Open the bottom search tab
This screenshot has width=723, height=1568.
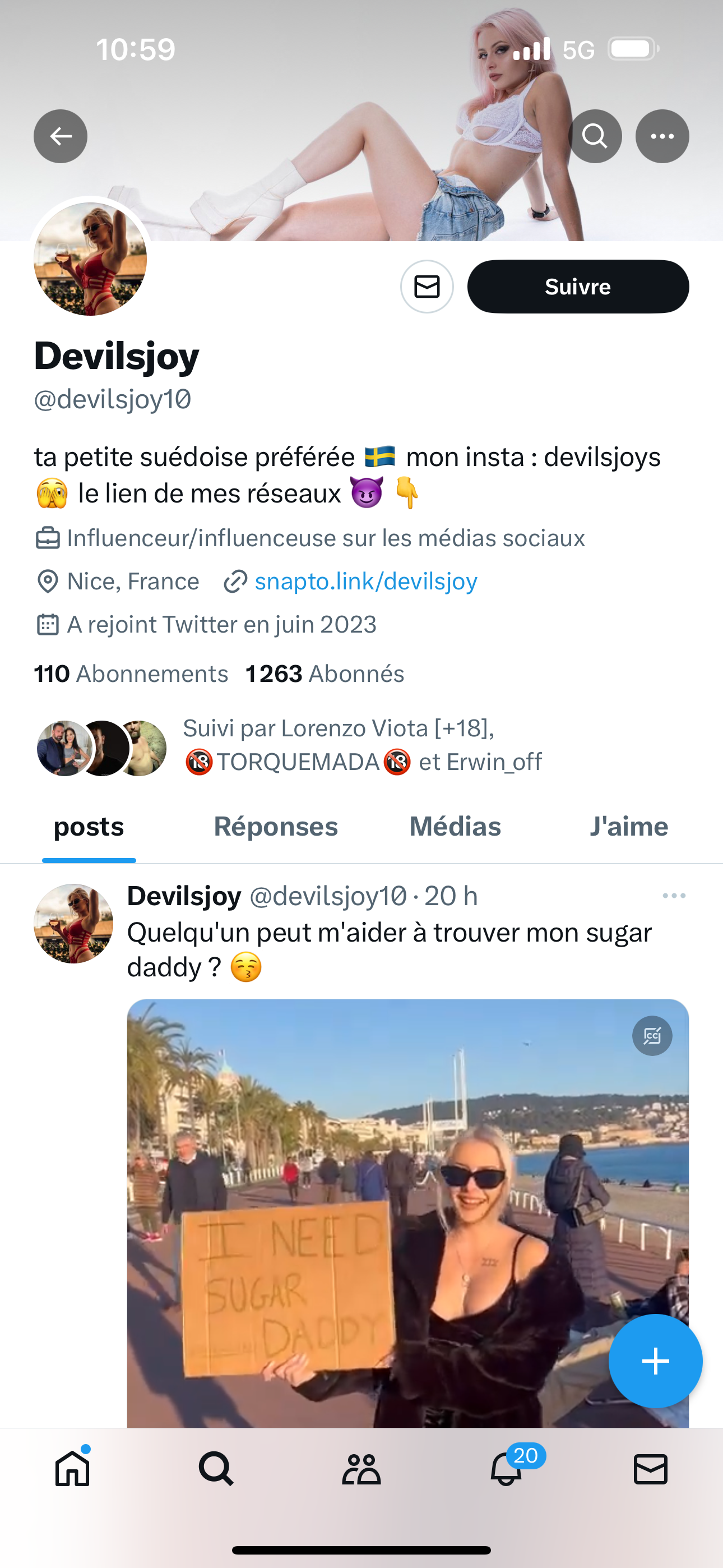[217, 1469]
